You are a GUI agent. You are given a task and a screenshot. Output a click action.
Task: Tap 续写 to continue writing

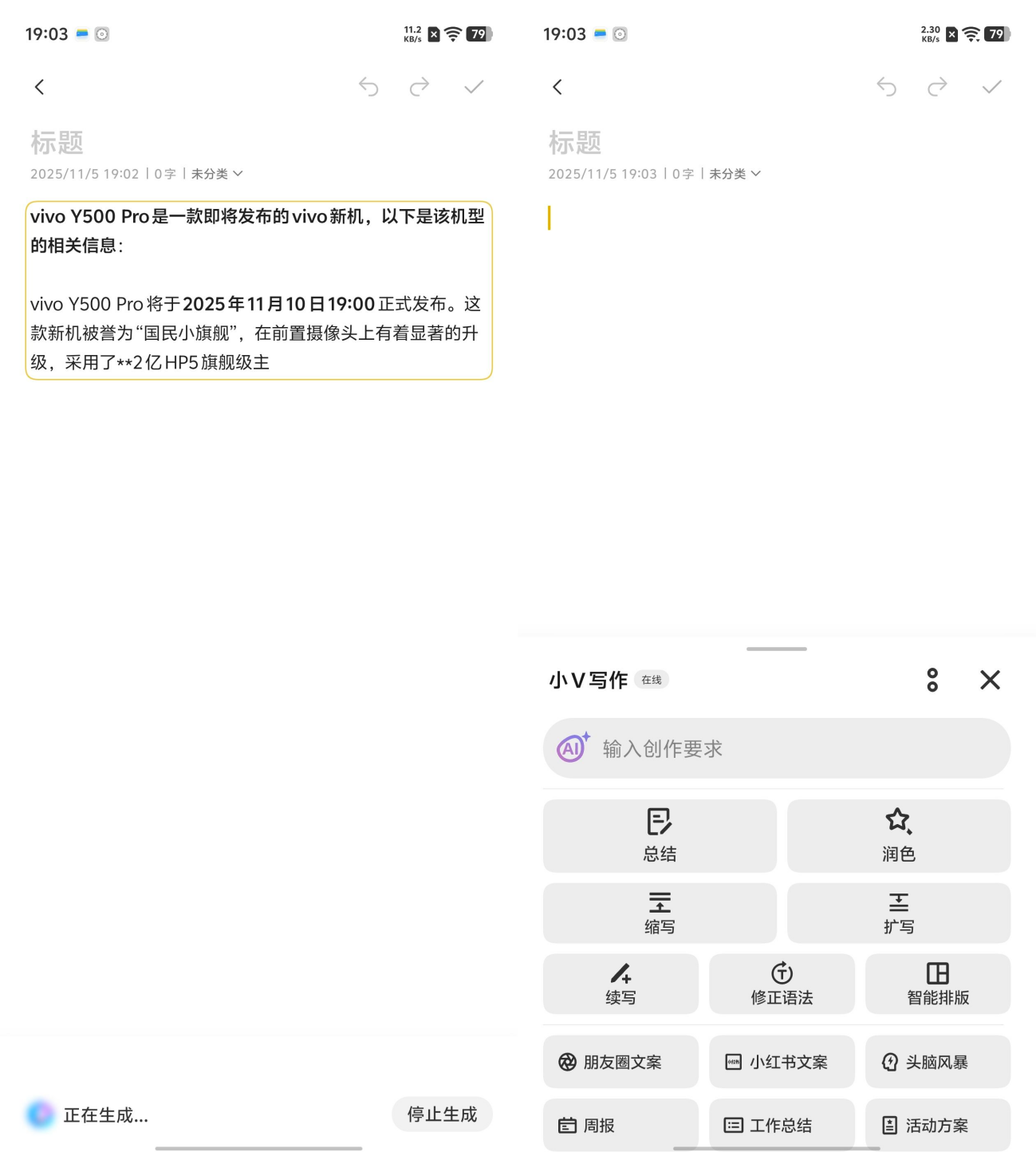620,984
